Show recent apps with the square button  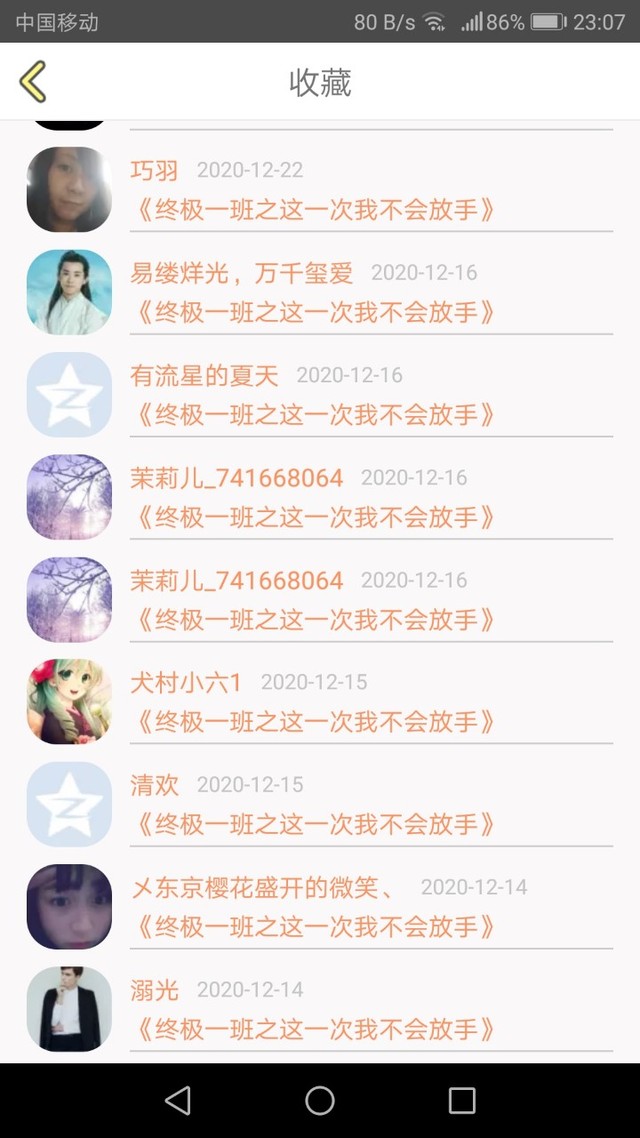tap(462, 1101)
